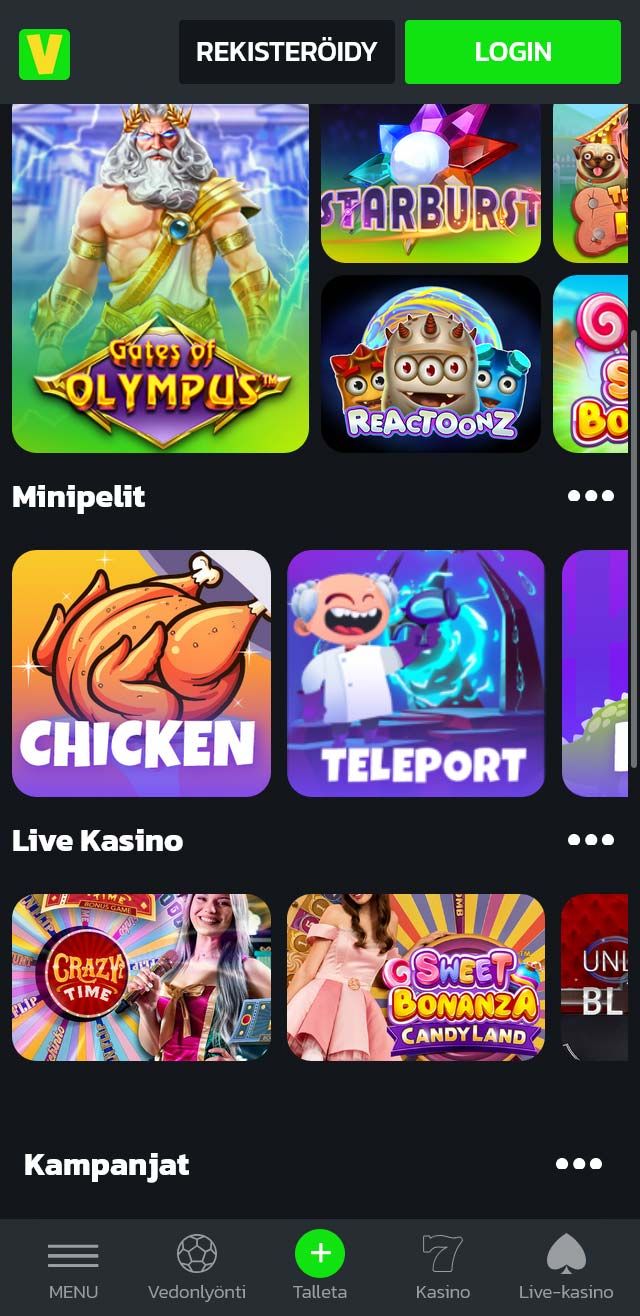Start the Teleport minigame
This screenshot has width=640, height=1316.
coord(416,673)
